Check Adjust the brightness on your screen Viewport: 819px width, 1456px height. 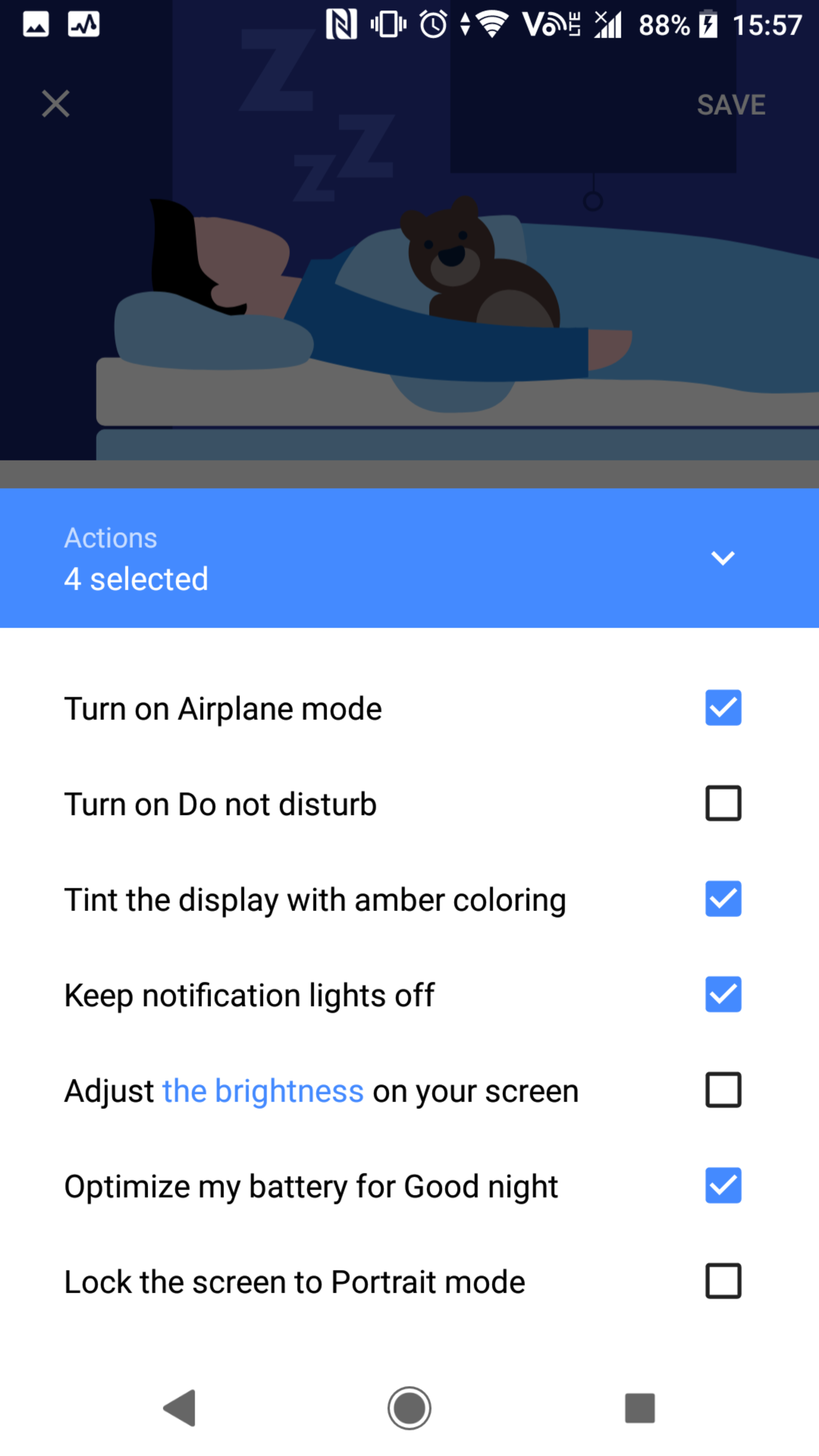click(723, 1090)
